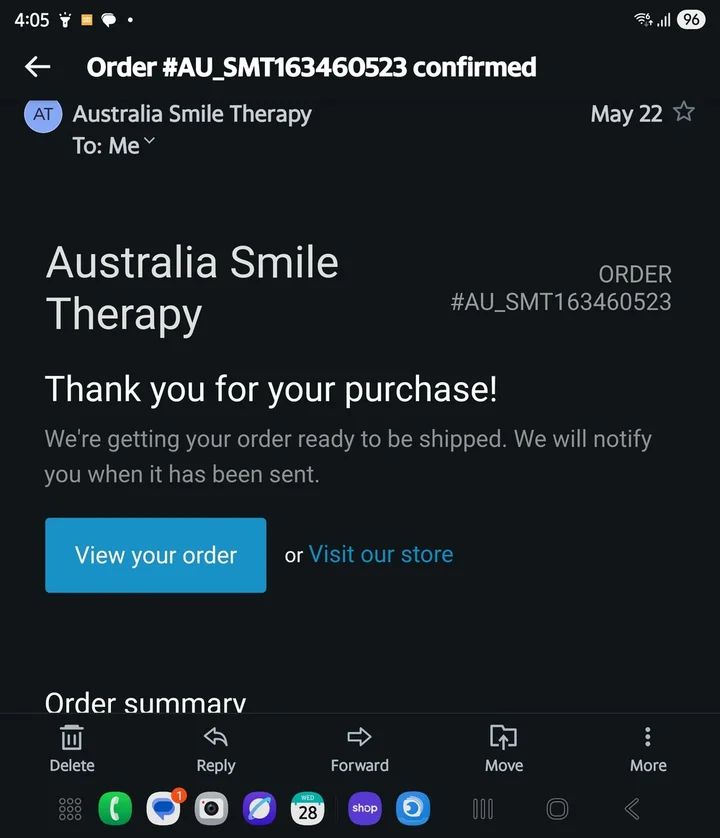Forward this email
This screenshot has height=838, width=720.
click(x=359, y=748)
